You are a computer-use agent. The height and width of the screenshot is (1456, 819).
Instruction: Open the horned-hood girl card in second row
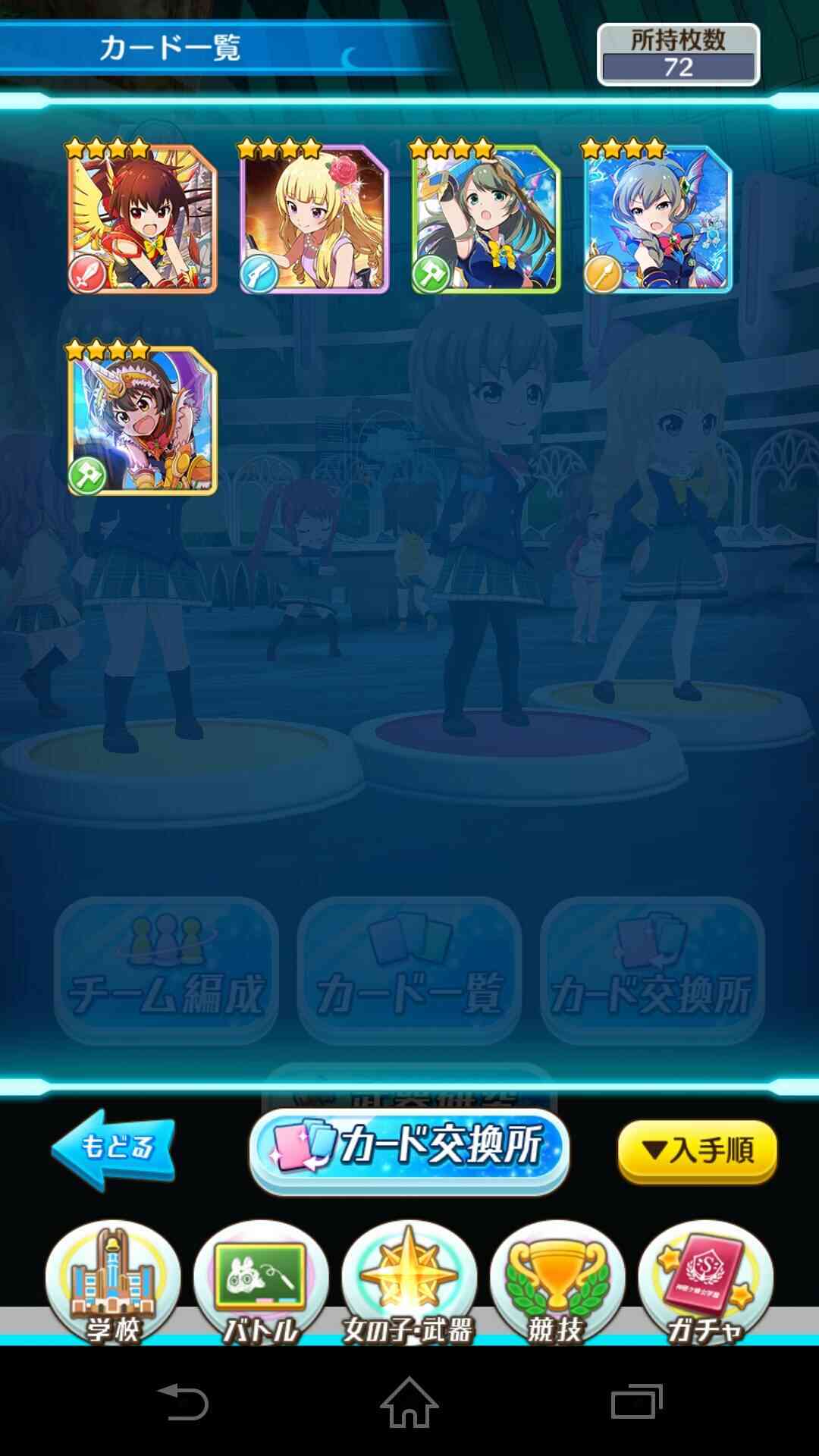coord(142,418)
